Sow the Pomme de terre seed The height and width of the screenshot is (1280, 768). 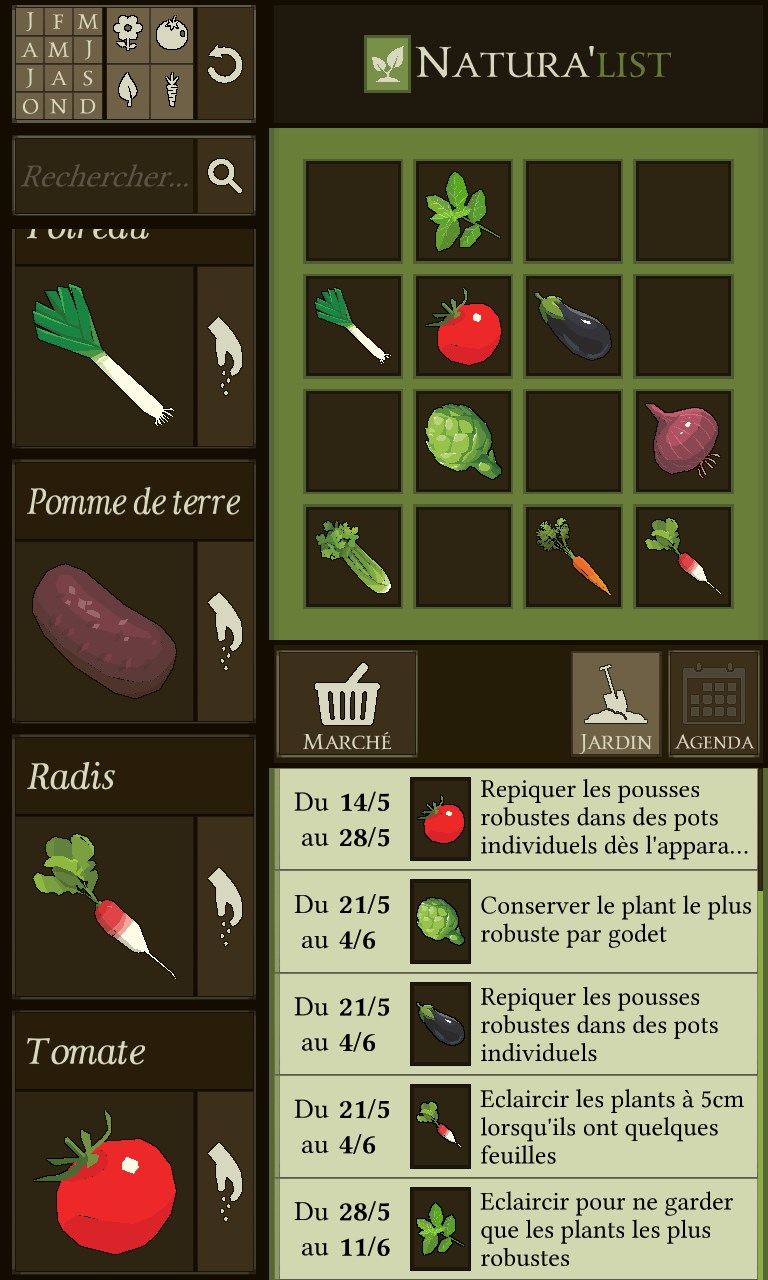tap(225, 631)
